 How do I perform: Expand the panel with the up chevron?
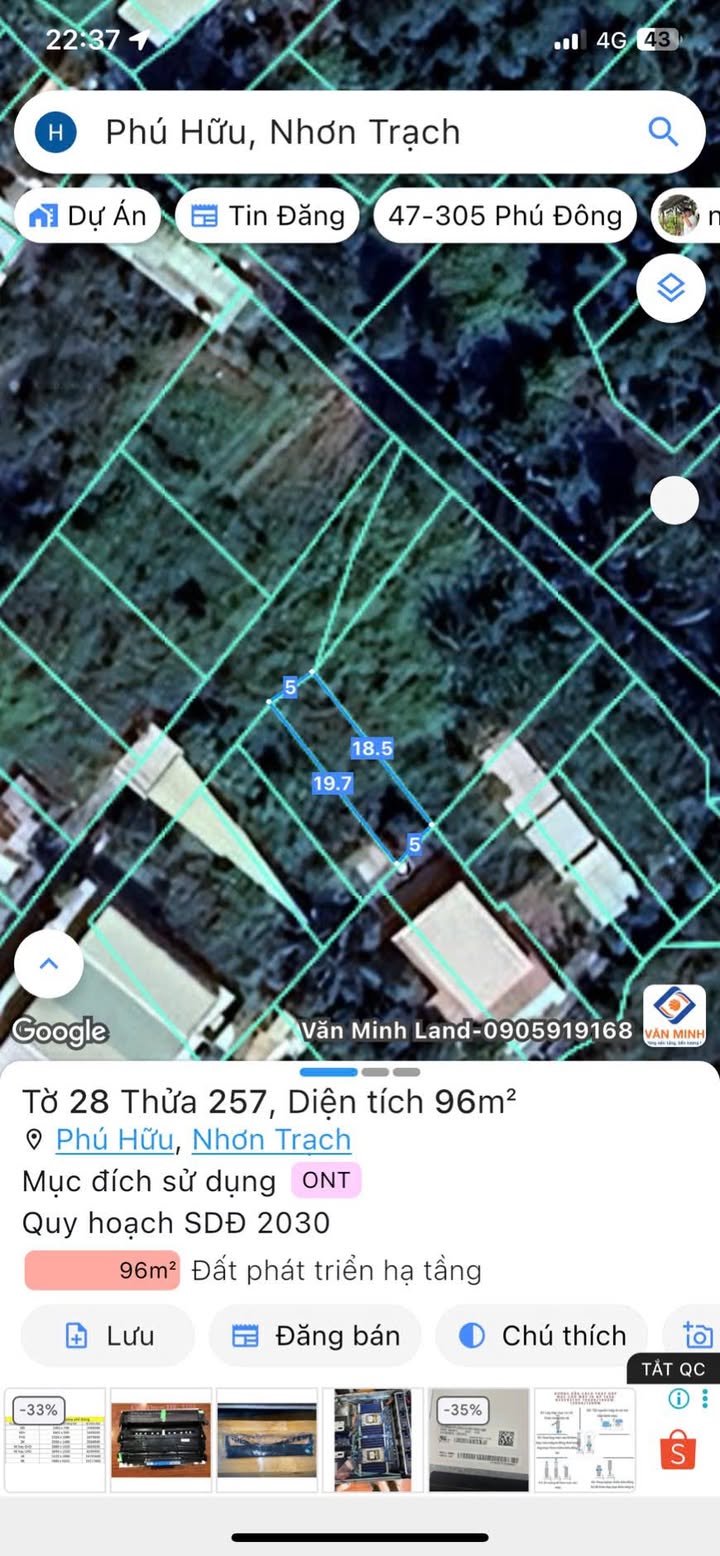point(49,964)
